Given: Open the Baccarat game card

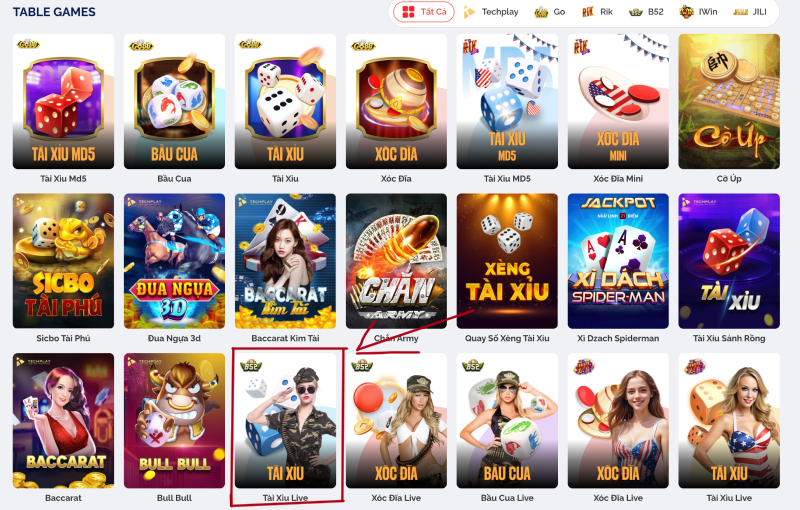Looking at the screenshot, I should tap(64, 420).
